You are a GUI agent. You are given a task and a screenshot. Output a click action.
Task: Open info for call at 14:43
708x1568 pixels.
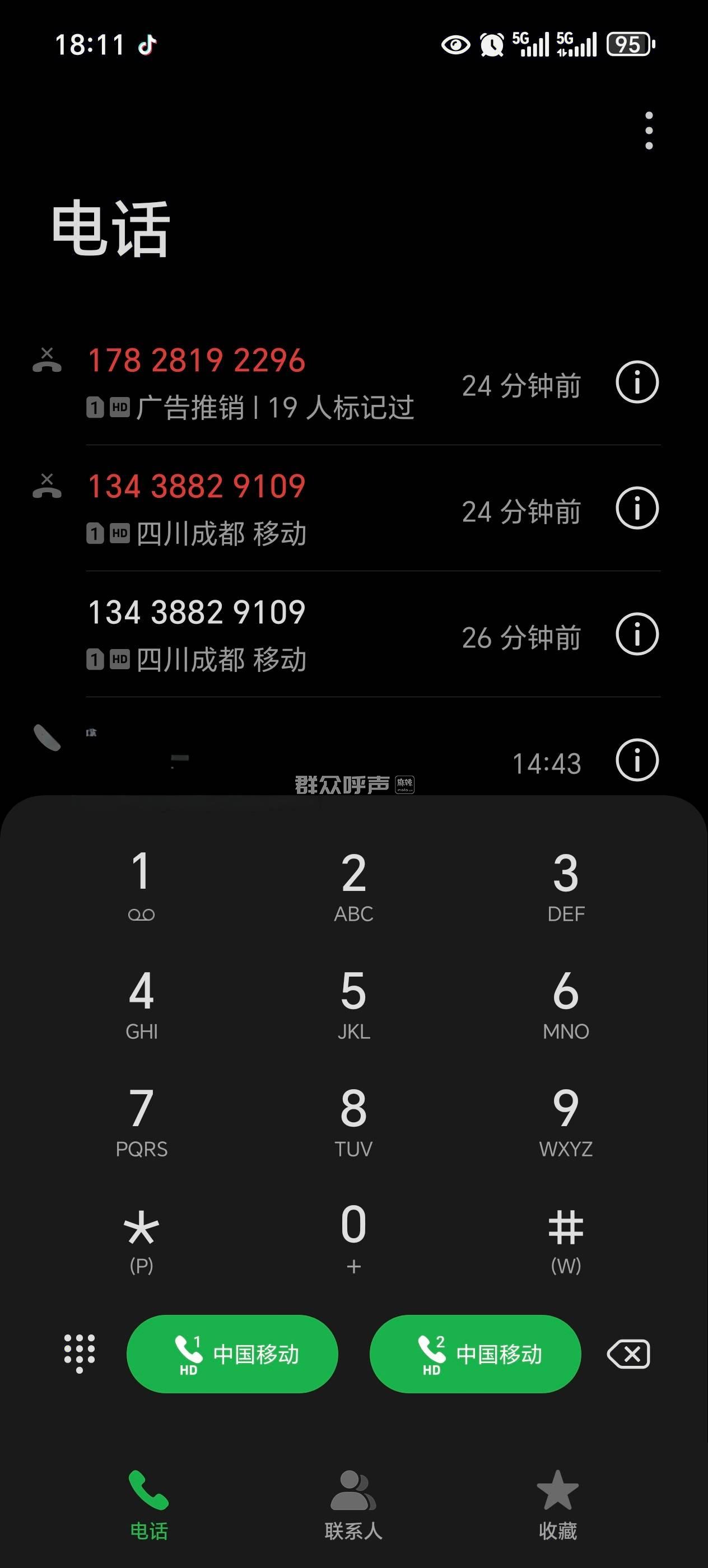pos(637,760)
